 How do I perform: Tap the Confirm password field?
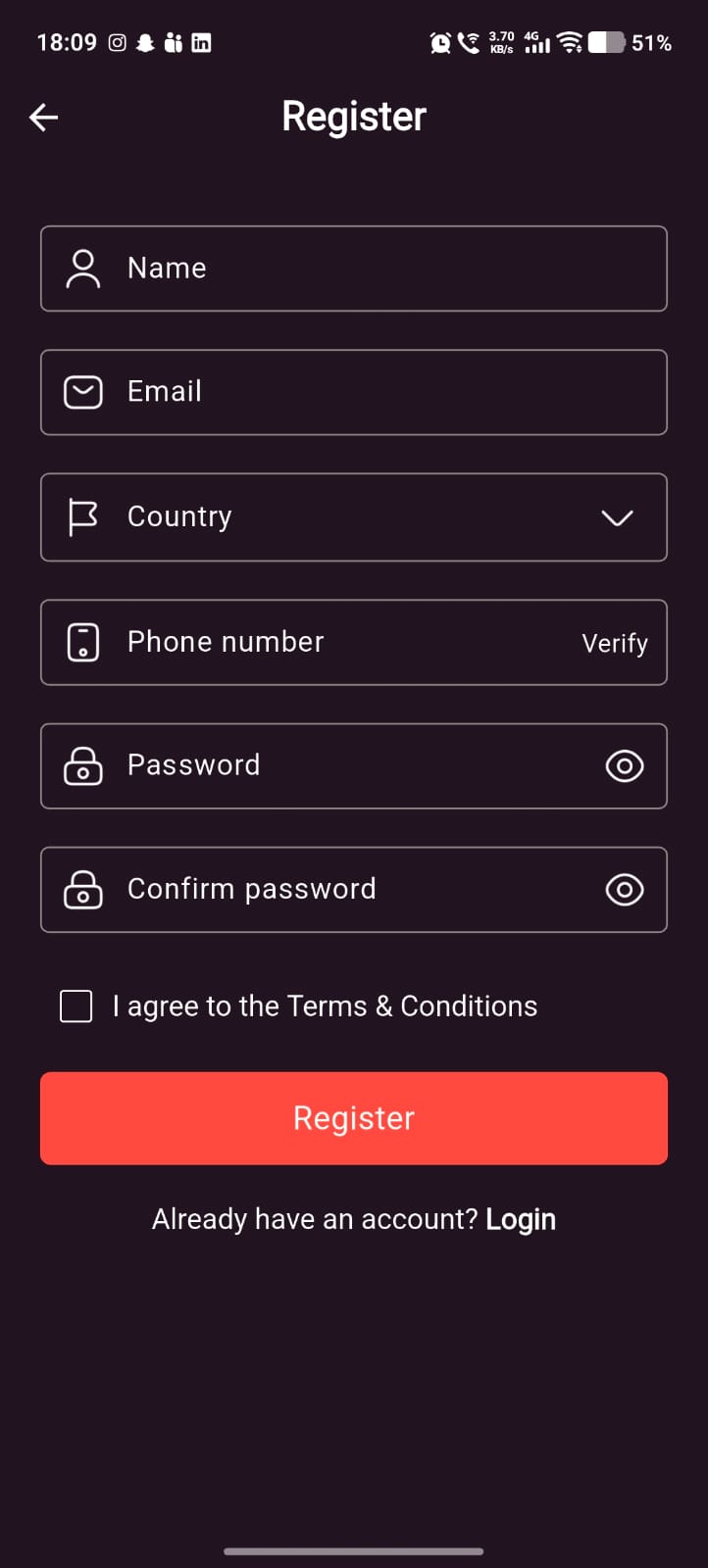click(x=354, y=890)
